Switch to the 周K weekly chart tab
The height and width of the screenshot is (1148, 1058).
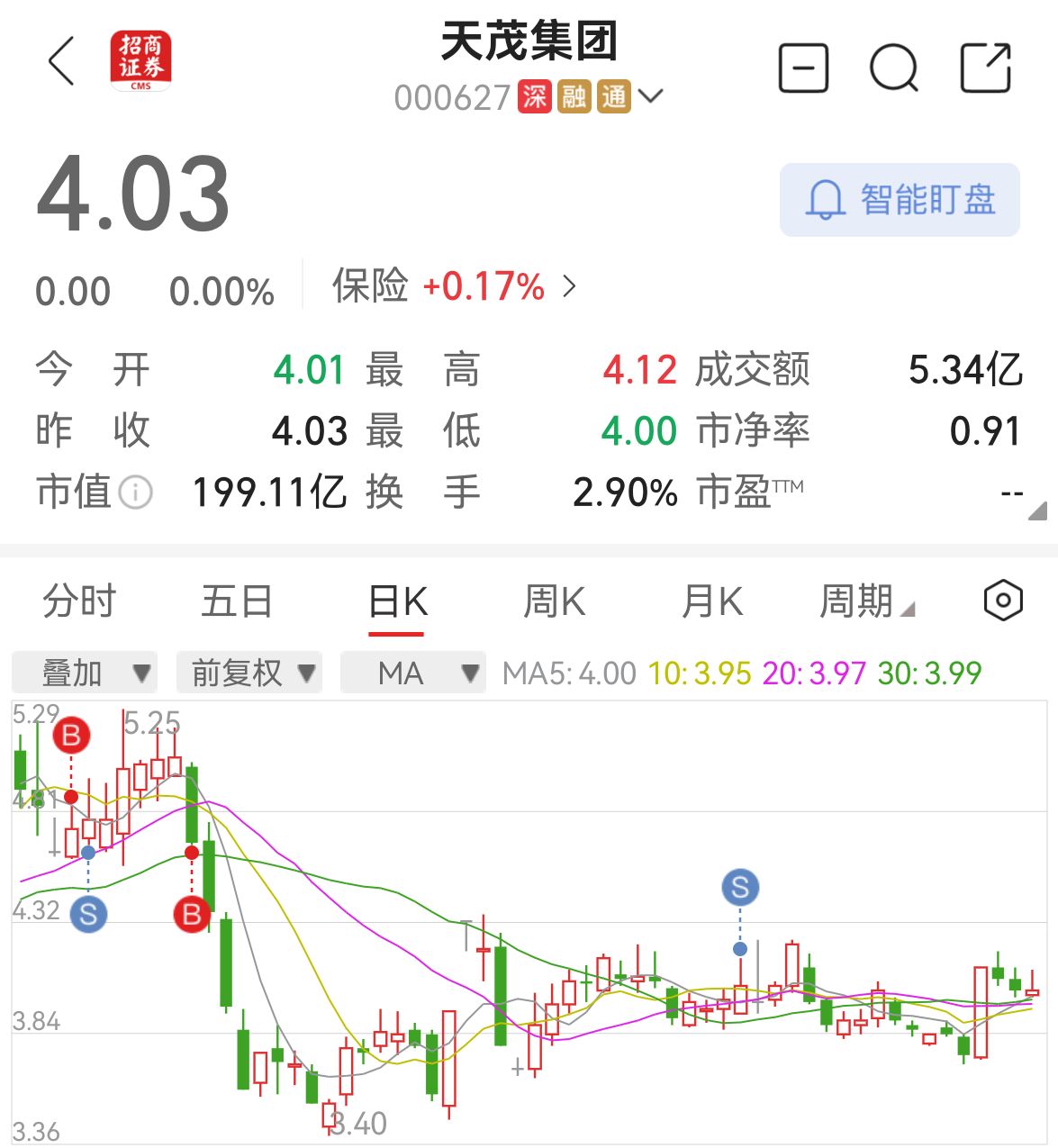coord(556,600)
